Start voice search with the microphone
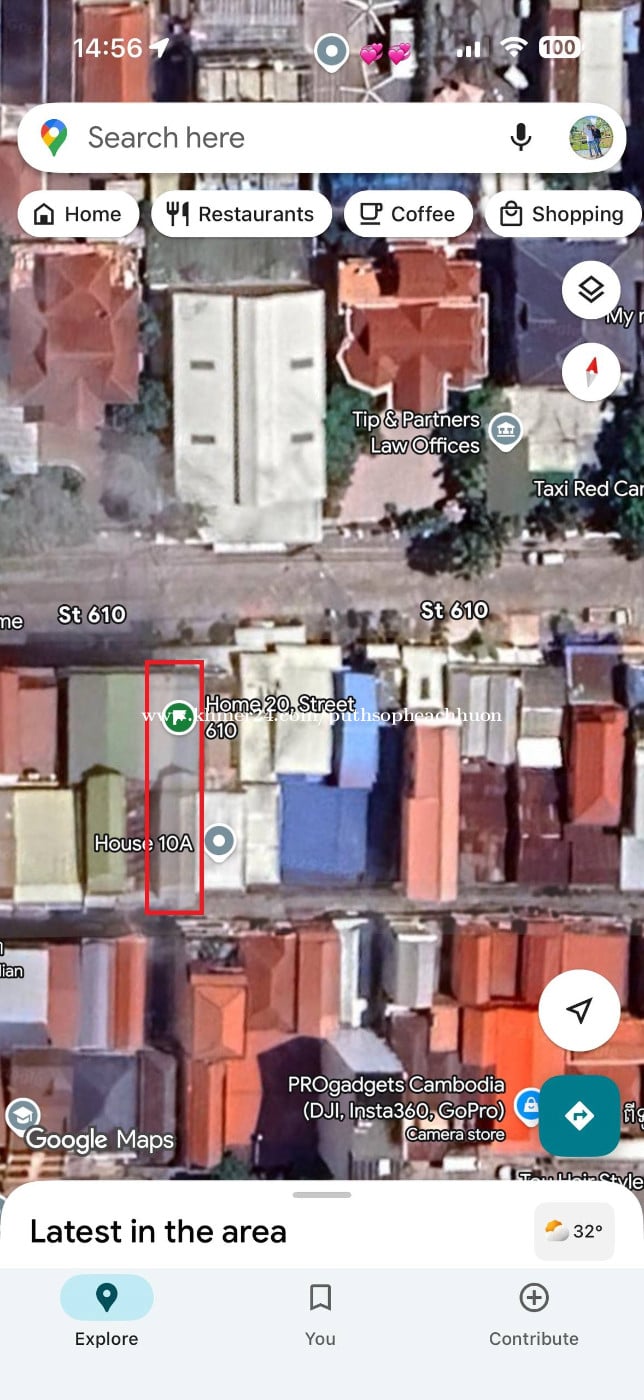644x1400 pixels. (520, 138)
